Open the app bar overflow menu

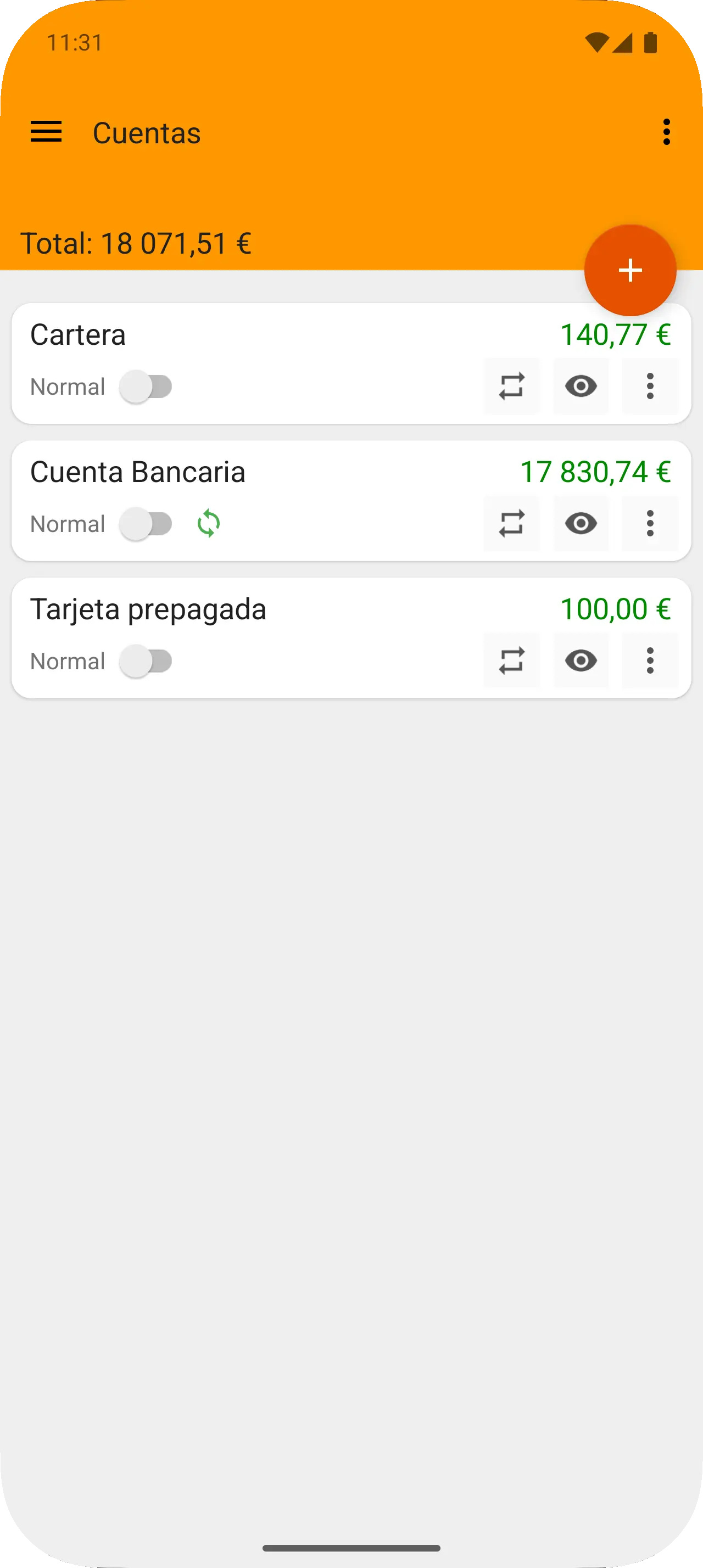(x=667, y=132)
